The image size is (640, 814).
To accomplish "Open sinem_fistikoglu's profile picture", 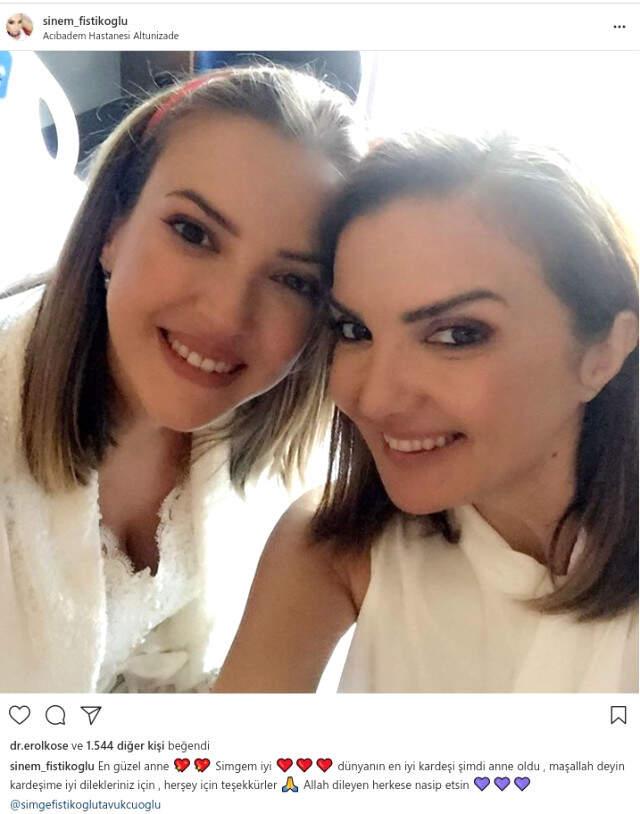I will click(19, 27).
